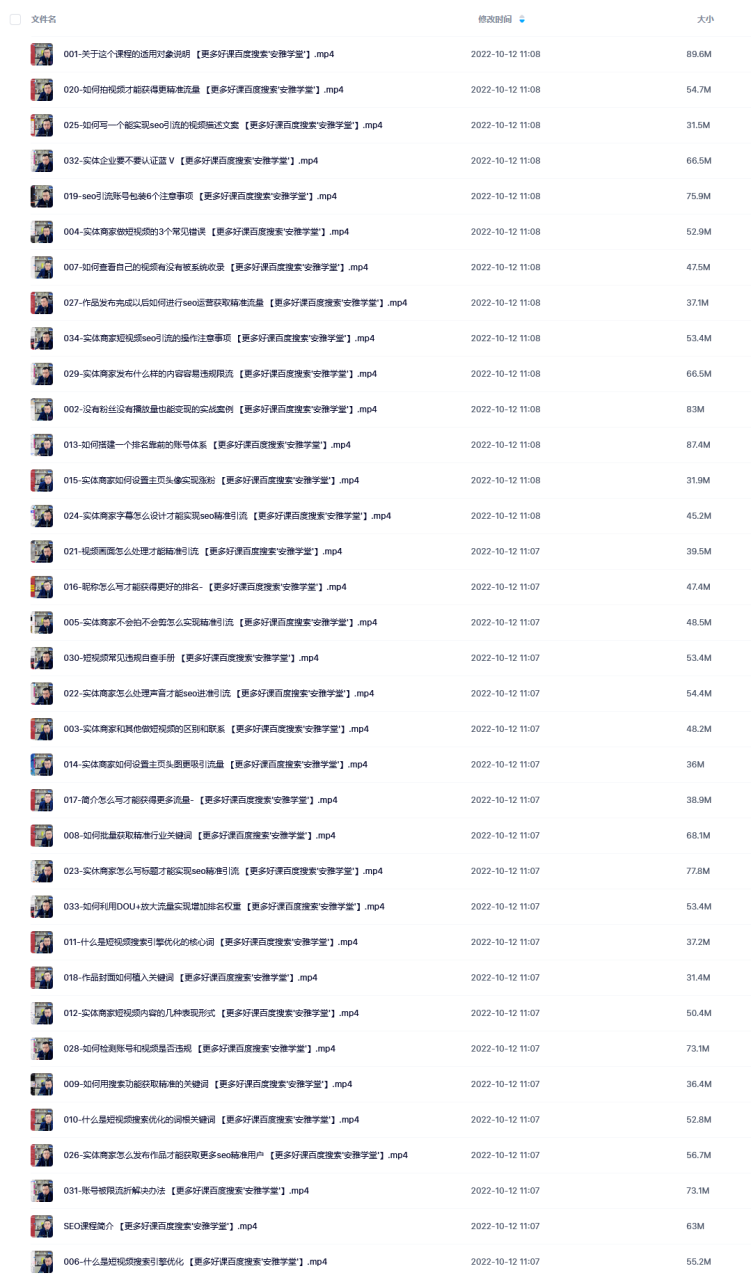Open 007-如何查看自己的视频有没有被系统收录

click(x=215, y=267)
